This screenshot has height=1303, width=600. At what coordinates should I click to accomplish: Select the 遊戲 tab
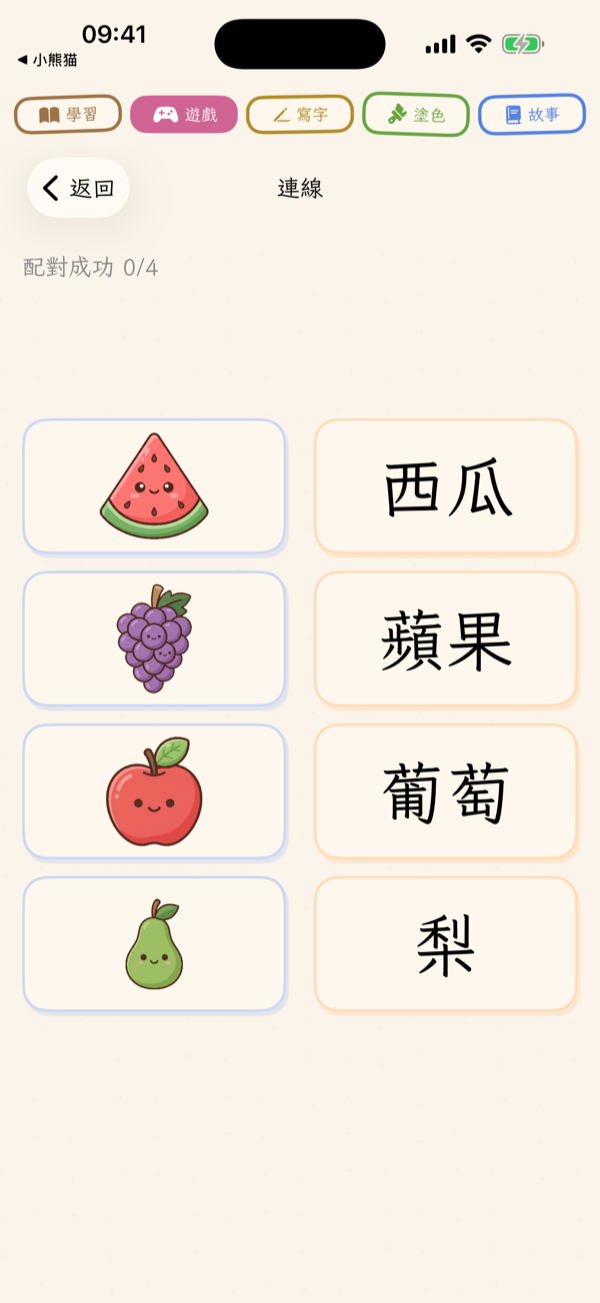click(184, 115)
